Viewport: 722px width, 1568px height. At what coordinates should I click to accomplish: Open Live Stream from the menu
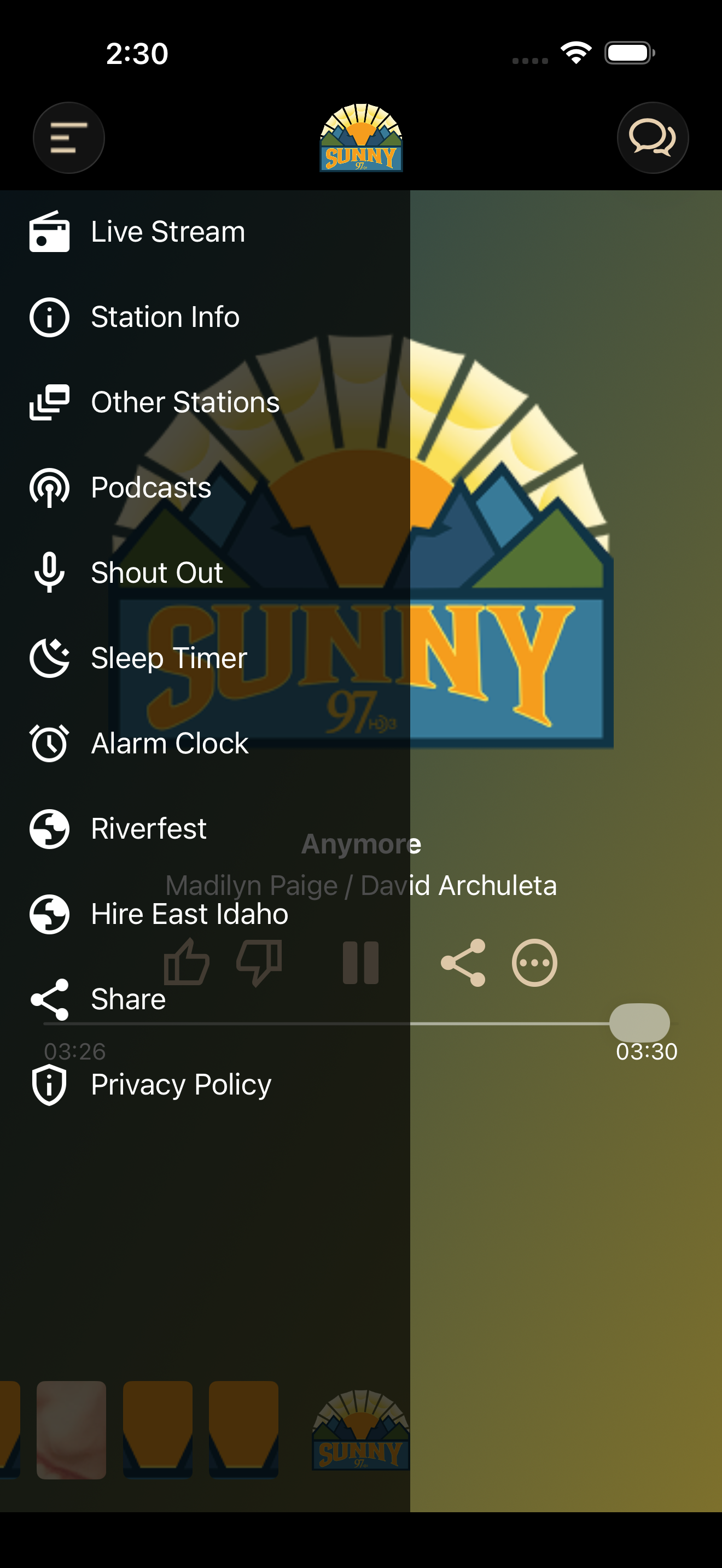click(x=205, y=232)
